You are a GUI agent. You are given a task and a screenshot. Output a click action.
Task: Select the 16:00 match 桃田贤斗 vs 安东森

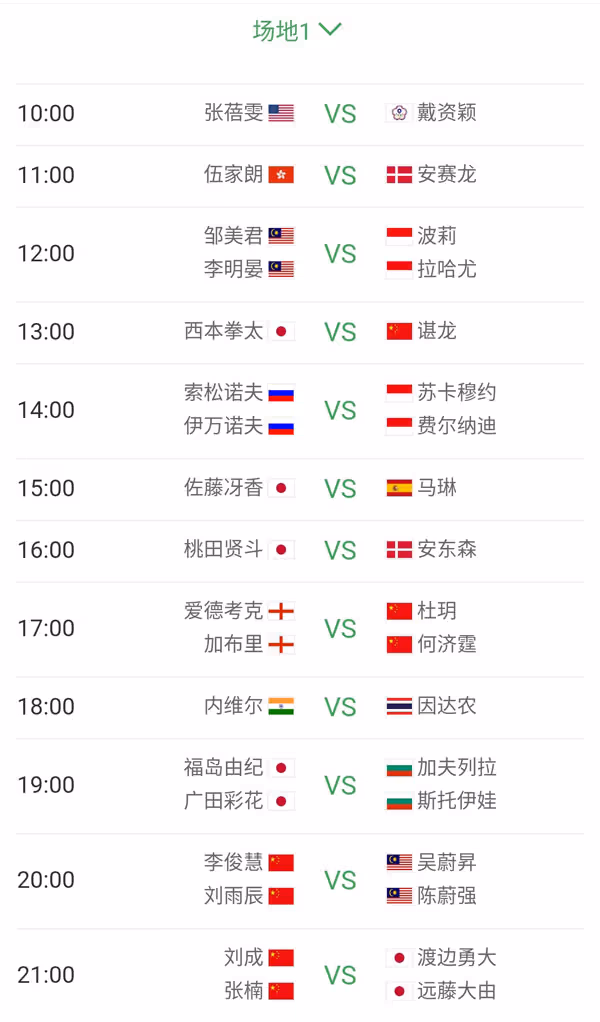pyautogui.click(x=300, y=550)
